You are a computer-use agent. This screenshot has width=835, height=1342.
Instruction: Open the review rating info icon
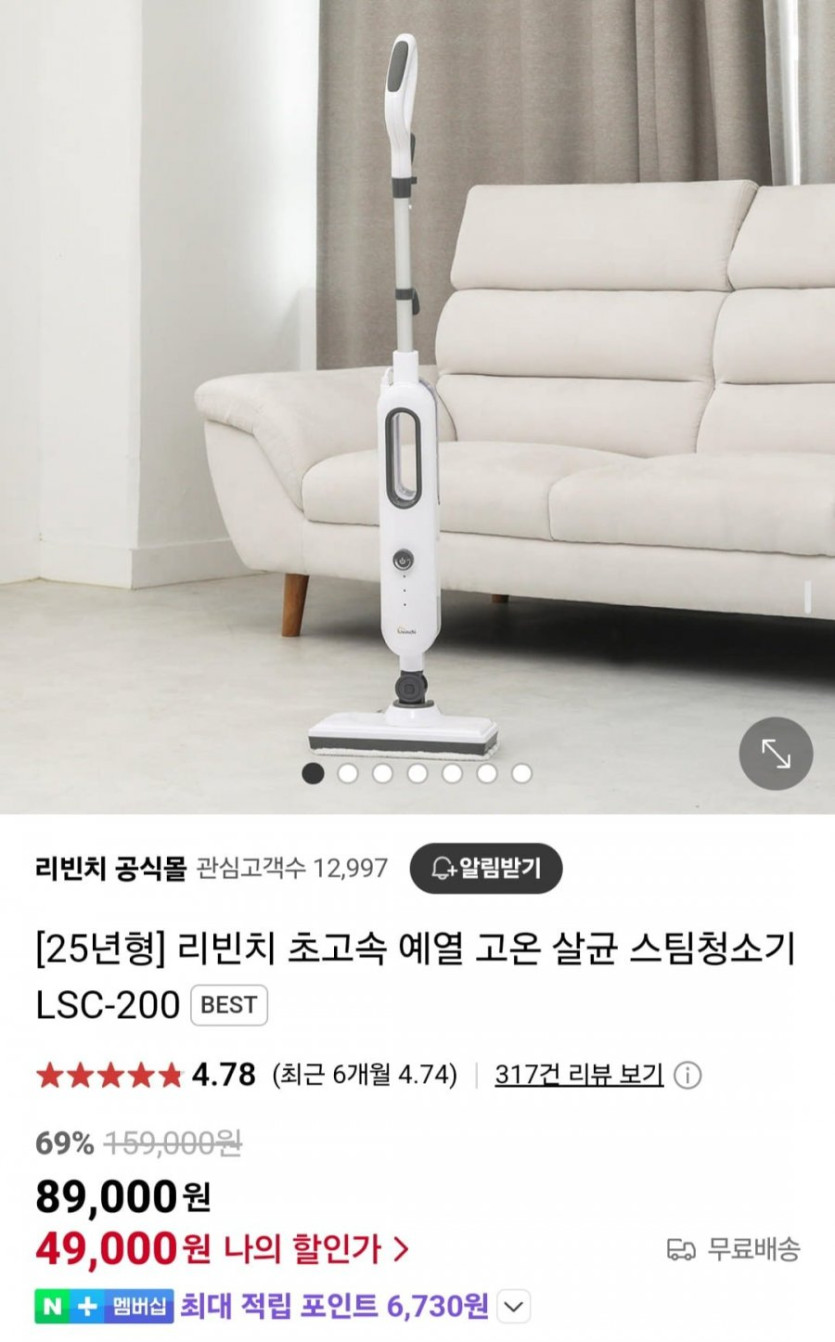[x=687, y=1076]
